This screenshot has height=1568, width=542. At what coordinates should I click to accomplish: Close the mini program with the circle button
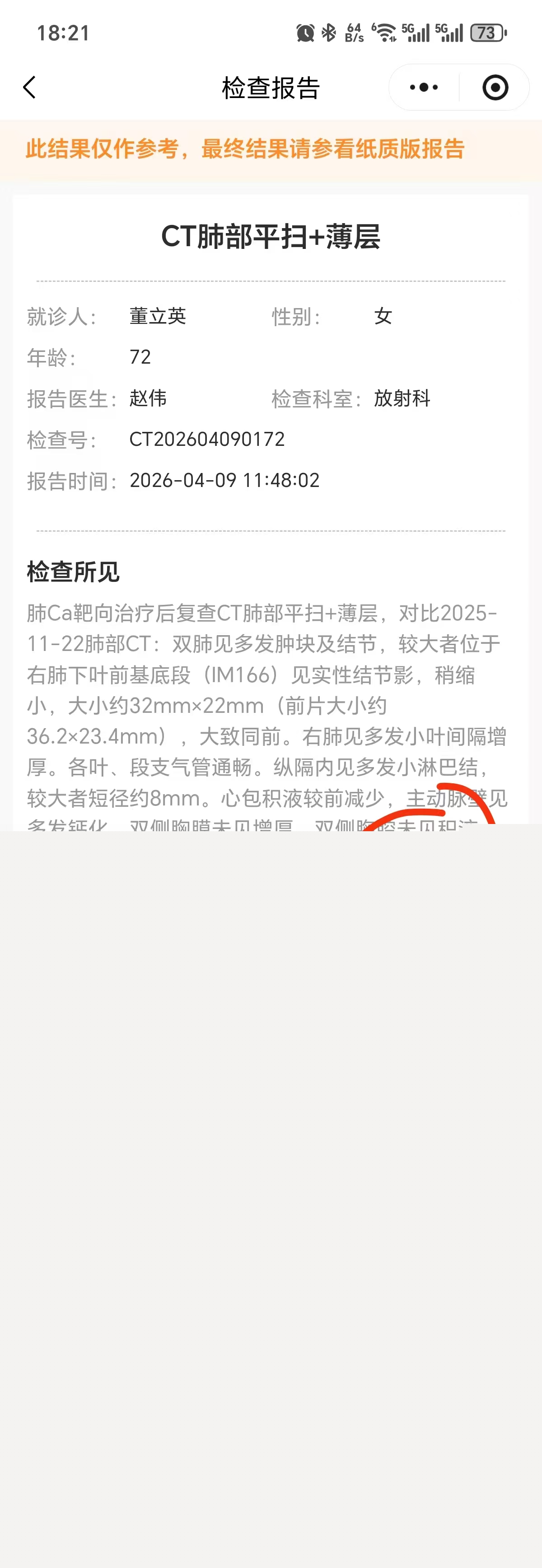[495, 88]
